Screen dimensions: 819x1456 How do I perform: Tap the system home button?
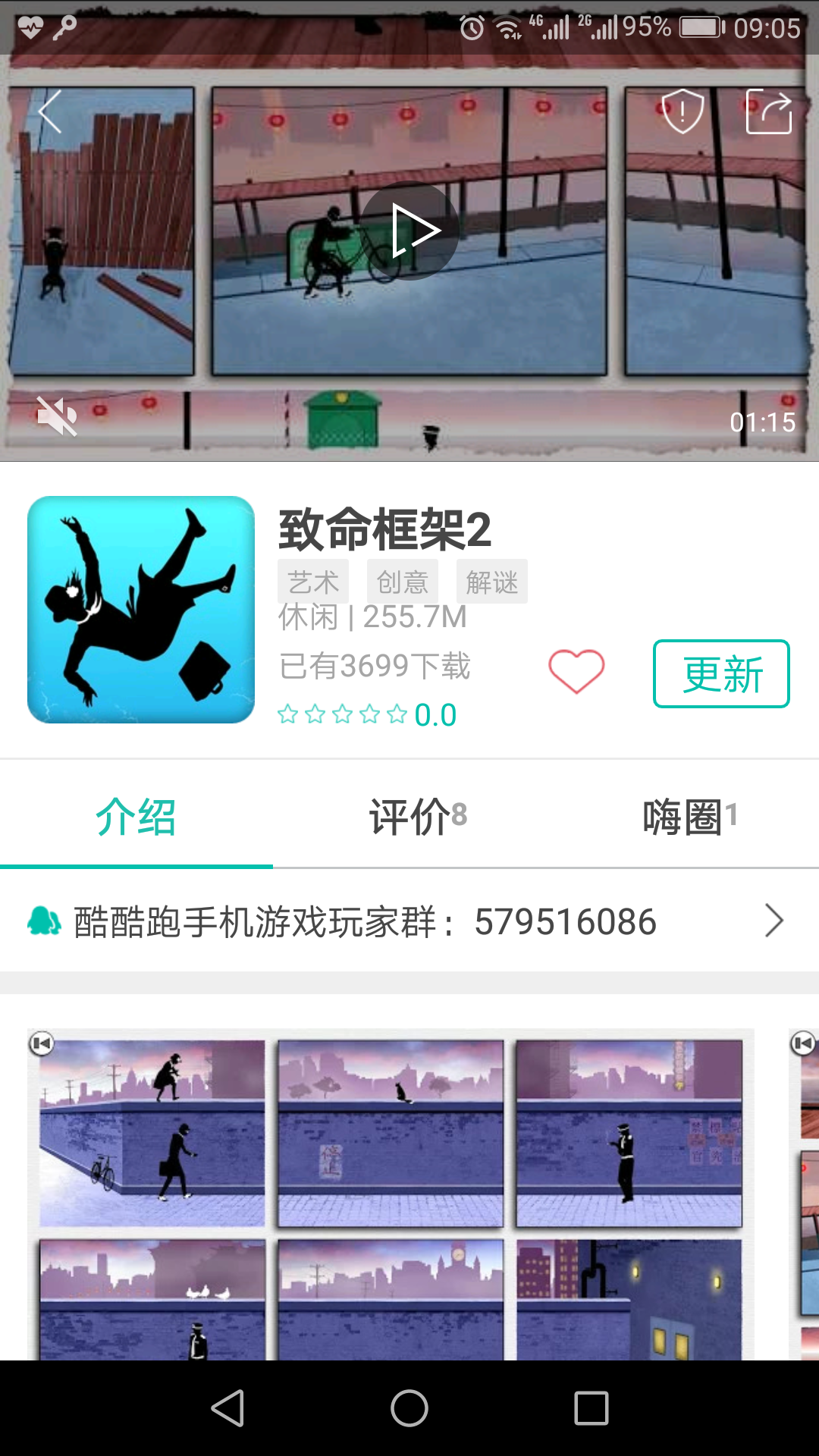tap(409, 1408)
